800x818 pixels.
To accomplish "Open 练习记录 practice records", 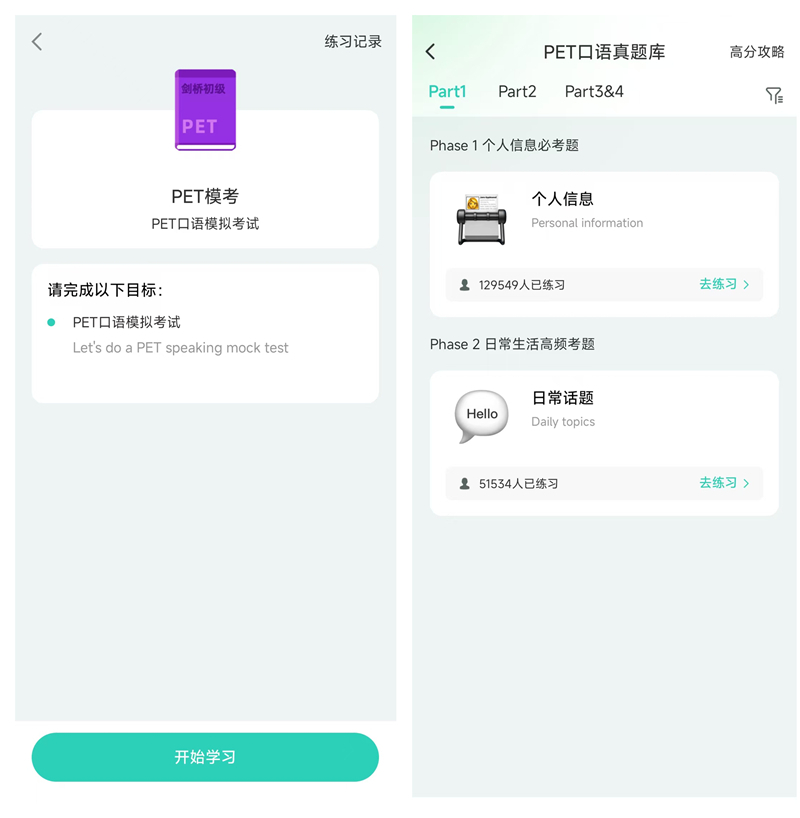I will tap(353, 42).
